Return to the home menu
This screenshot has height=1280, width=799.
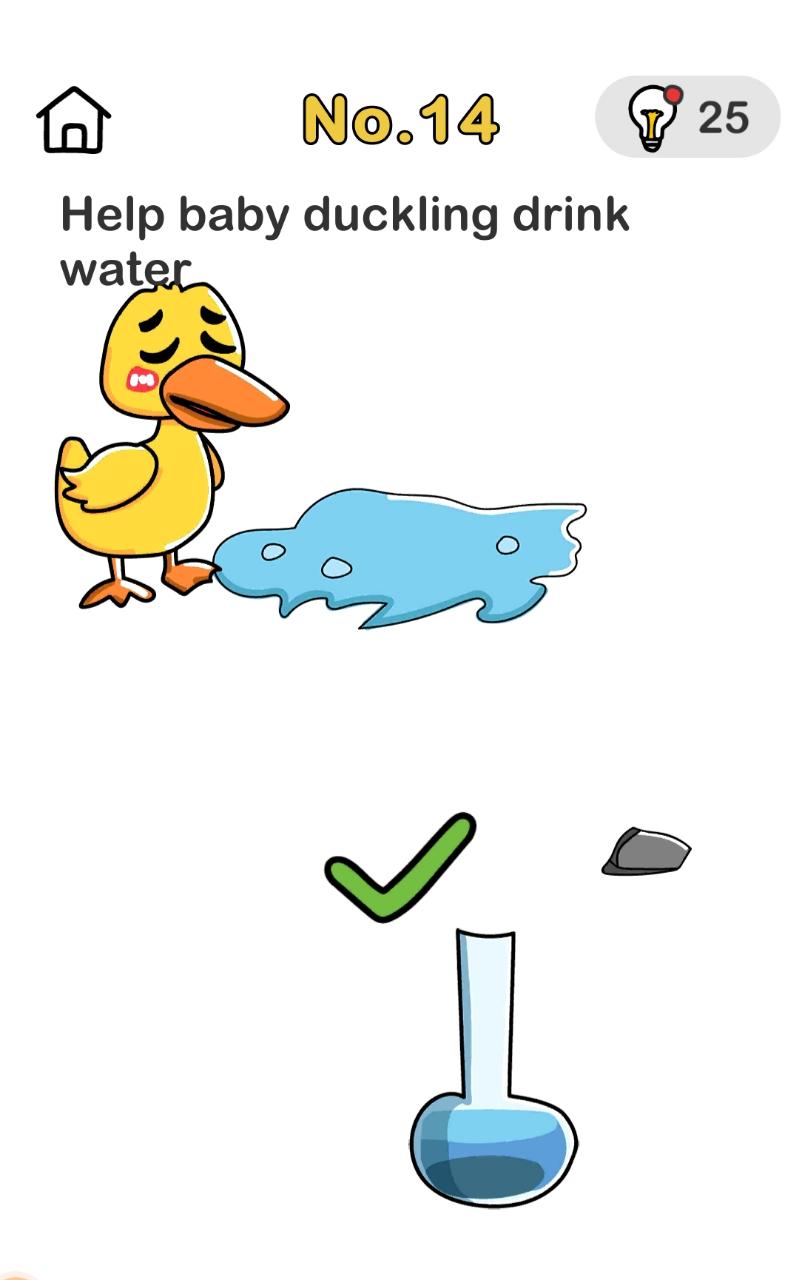tap(73, 120)
